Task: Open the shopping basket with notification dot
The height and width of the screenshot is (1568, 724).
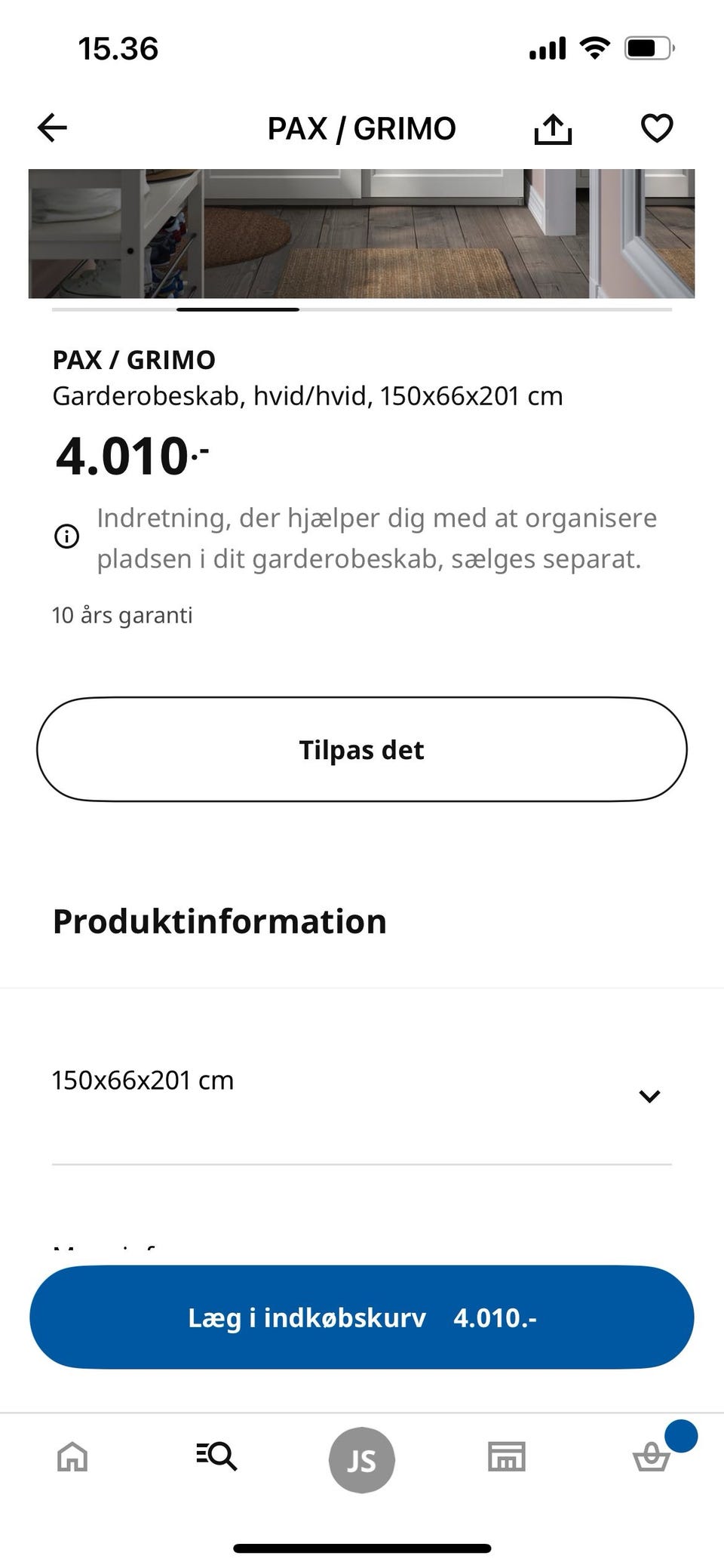Action: [x=652, y=1458]
